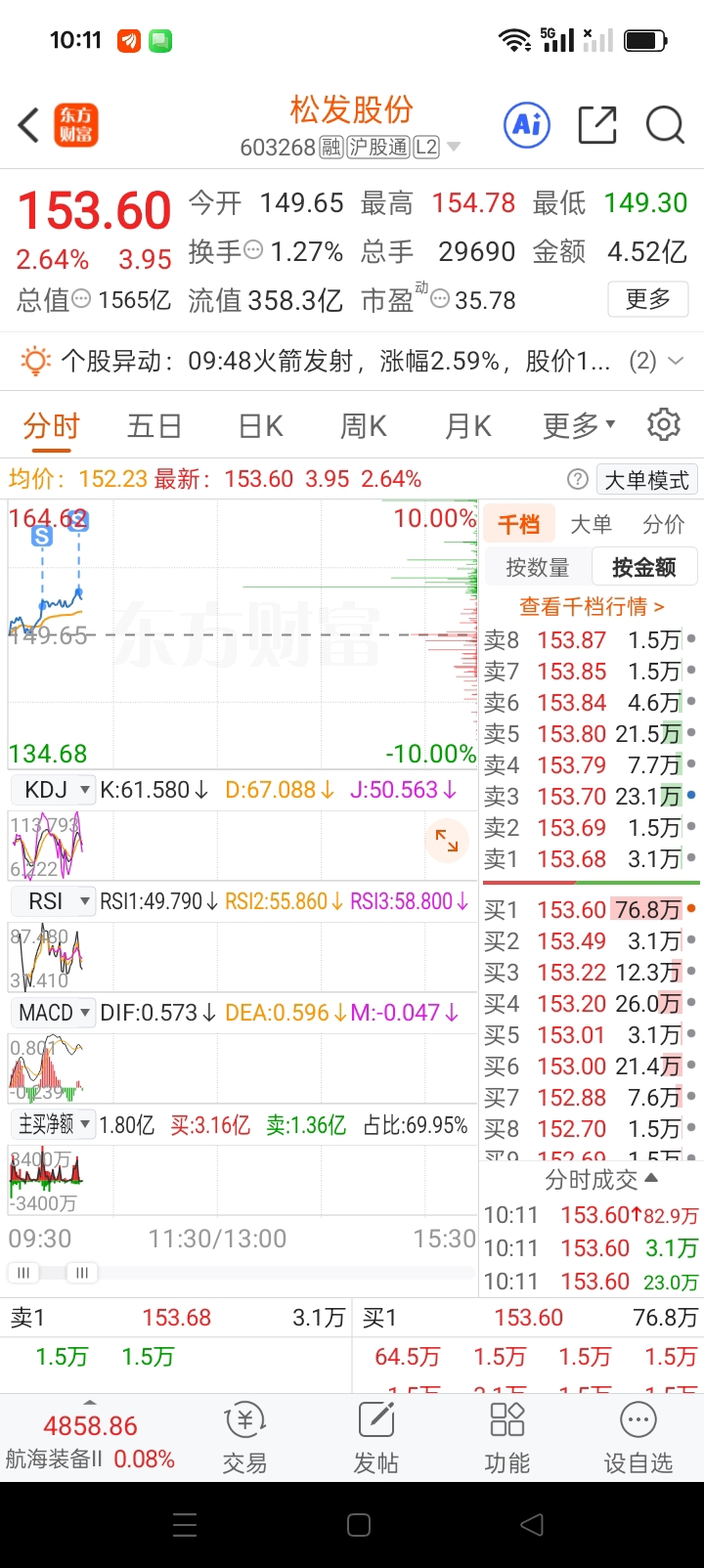The height and width of the screenshot is (1568, 704).
Task: Switch order panel to 分价 tab
Action: coord(664,525)
